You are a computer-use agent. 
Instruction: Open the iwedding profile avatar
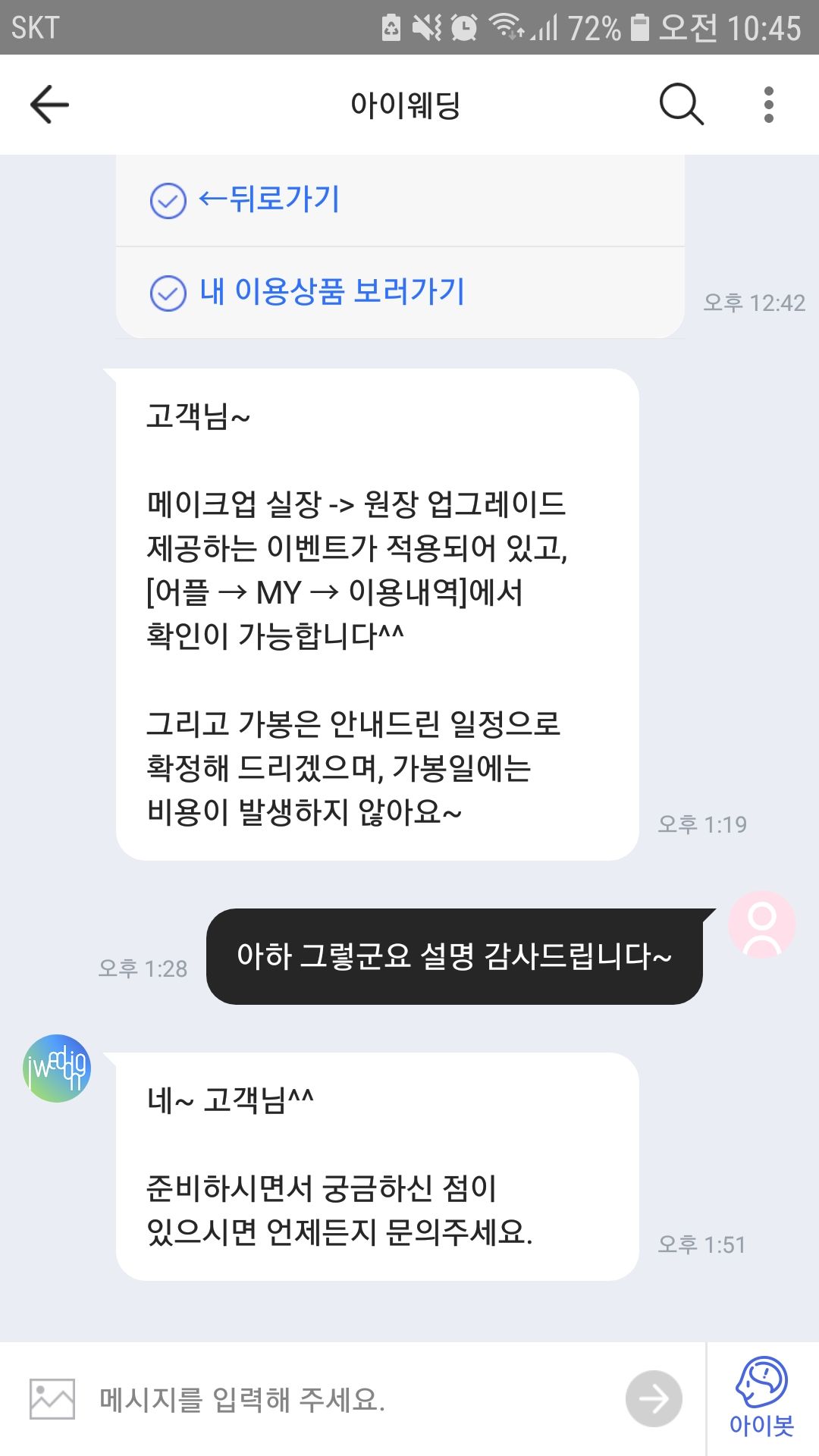coord(57,1068)
